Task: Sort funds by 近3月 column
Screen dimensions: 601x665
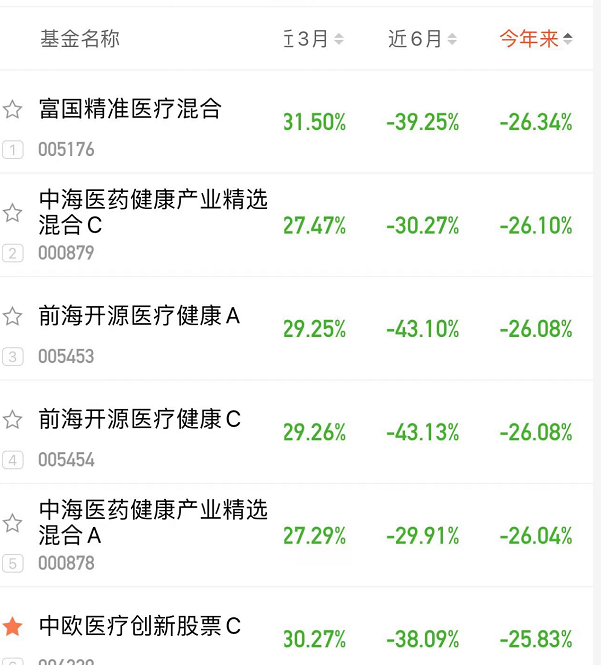Action: (x=314, y=39)
